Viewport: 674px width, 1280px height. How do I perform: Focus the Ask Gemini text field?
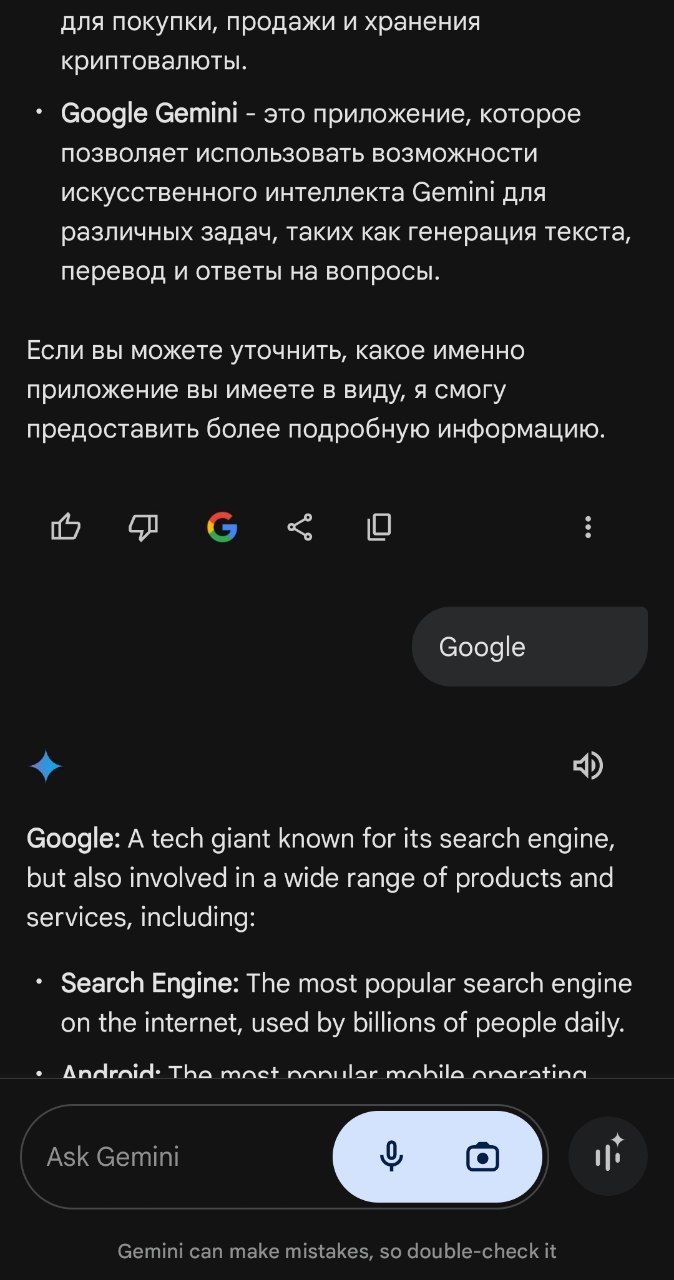pyautogui.click(x=180, y=1157)
